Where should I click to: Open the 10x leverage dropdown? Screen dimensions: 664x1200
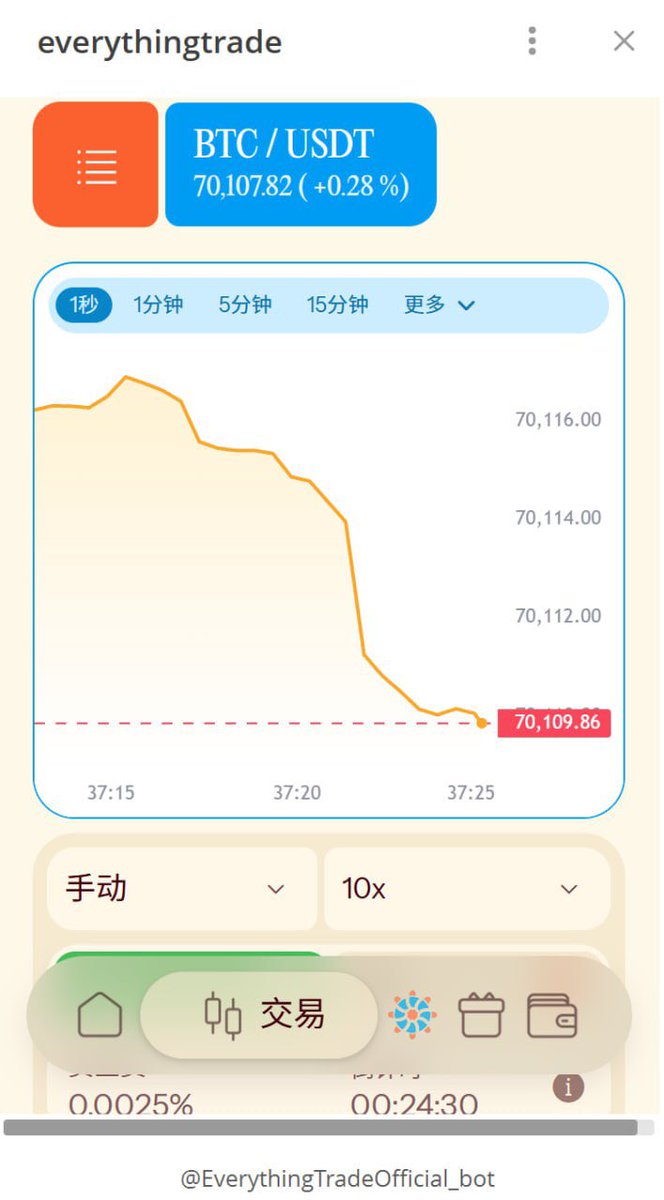(466, 889)
